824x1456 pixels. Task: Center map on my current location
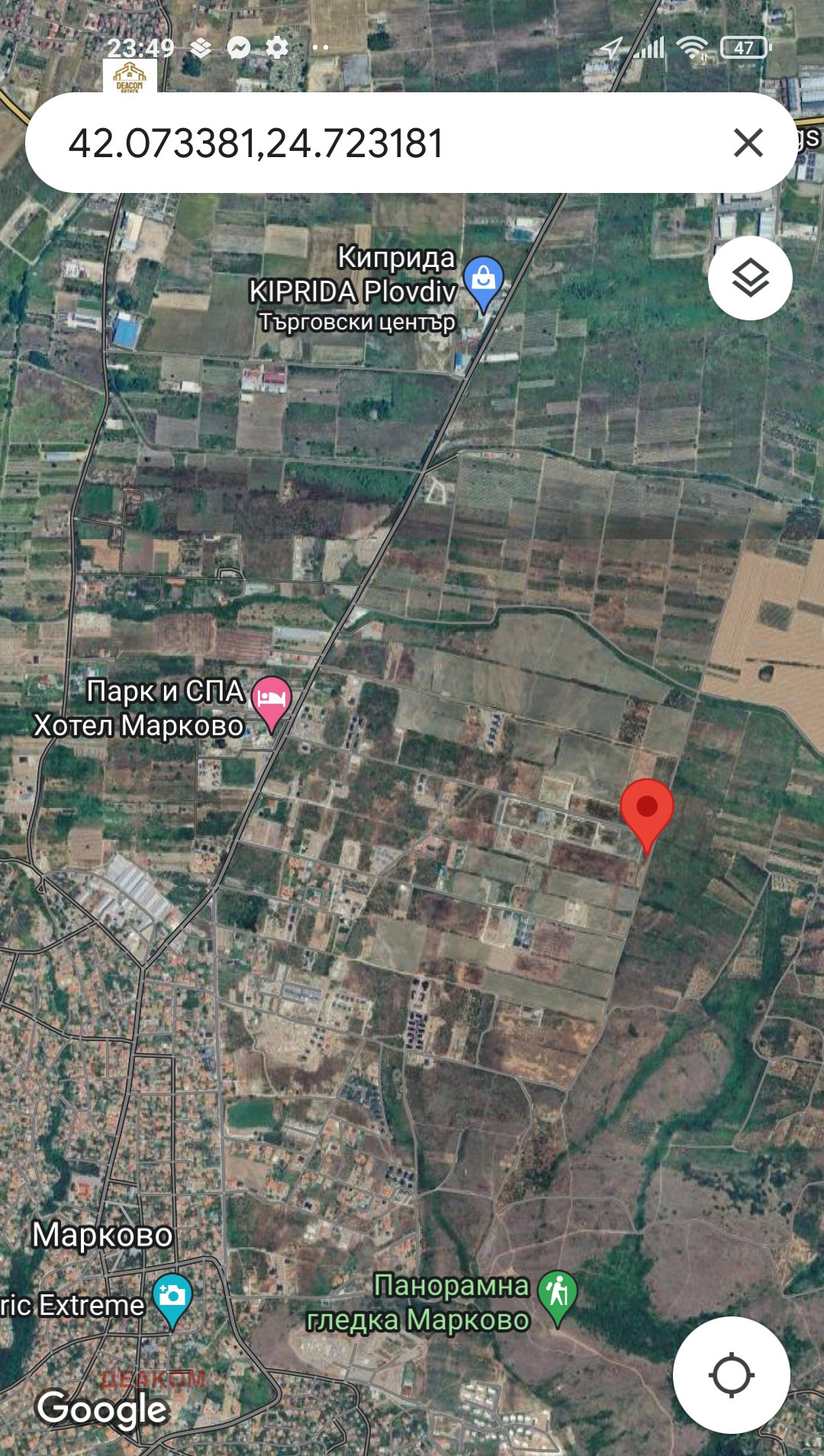pos(731,1375)
